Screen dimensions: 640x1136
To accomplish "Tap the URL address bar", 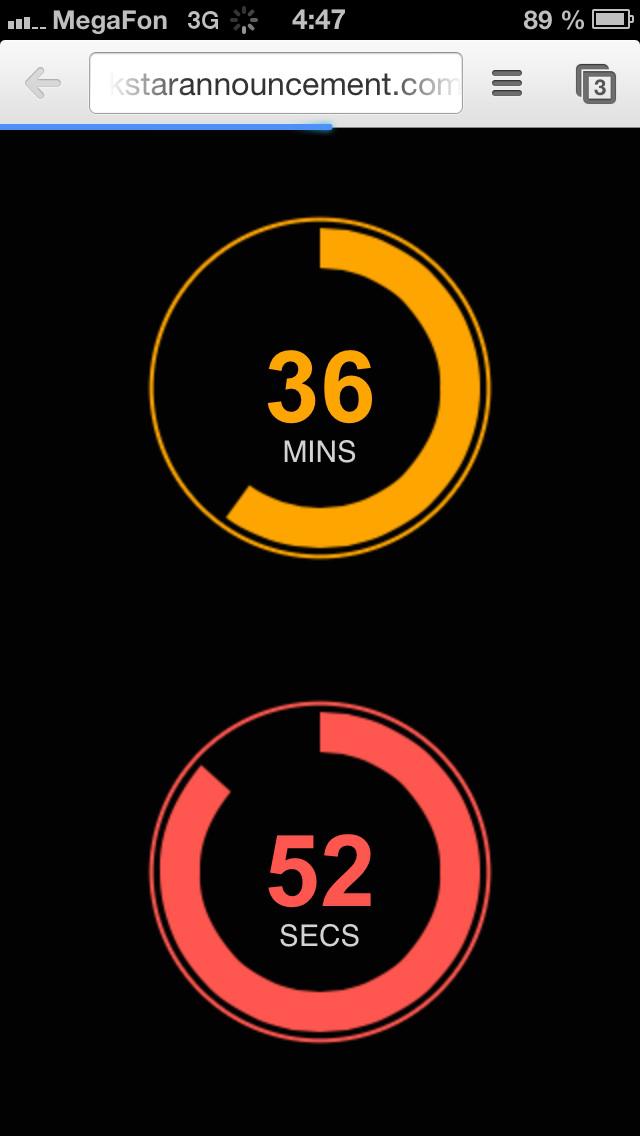I will tap(275, 83).
